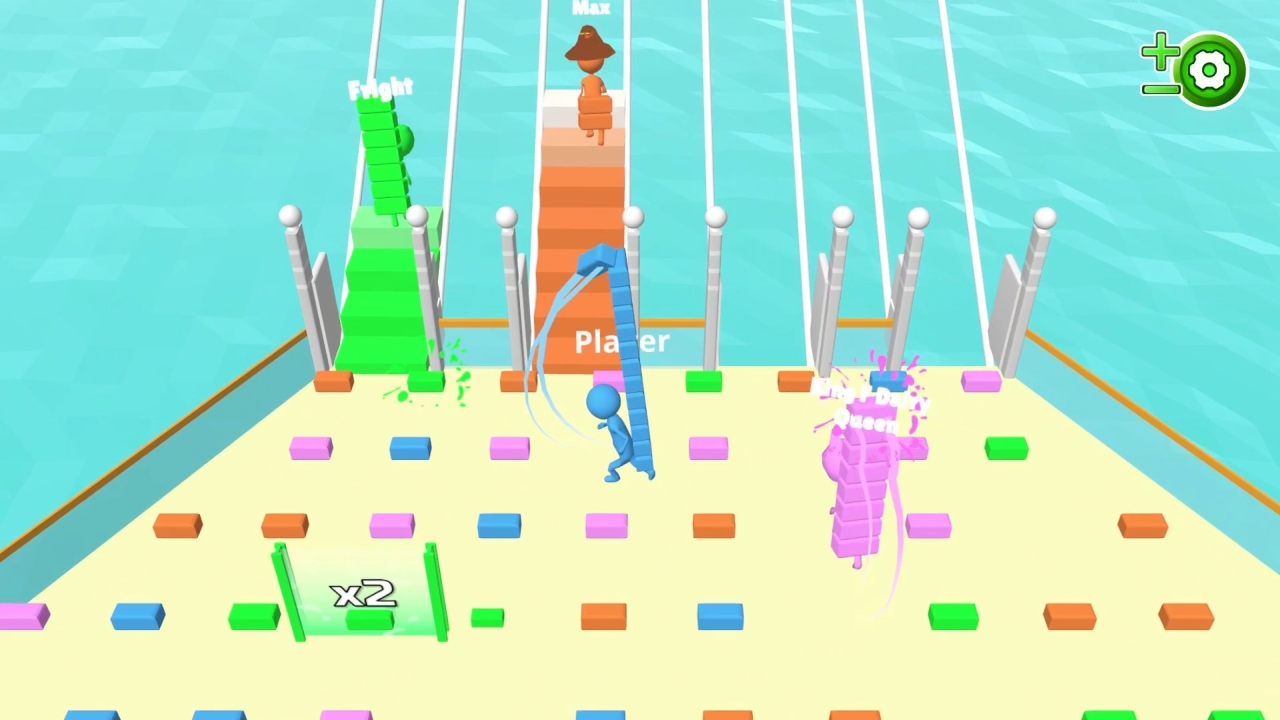Open the settings gear icon

1211,71
